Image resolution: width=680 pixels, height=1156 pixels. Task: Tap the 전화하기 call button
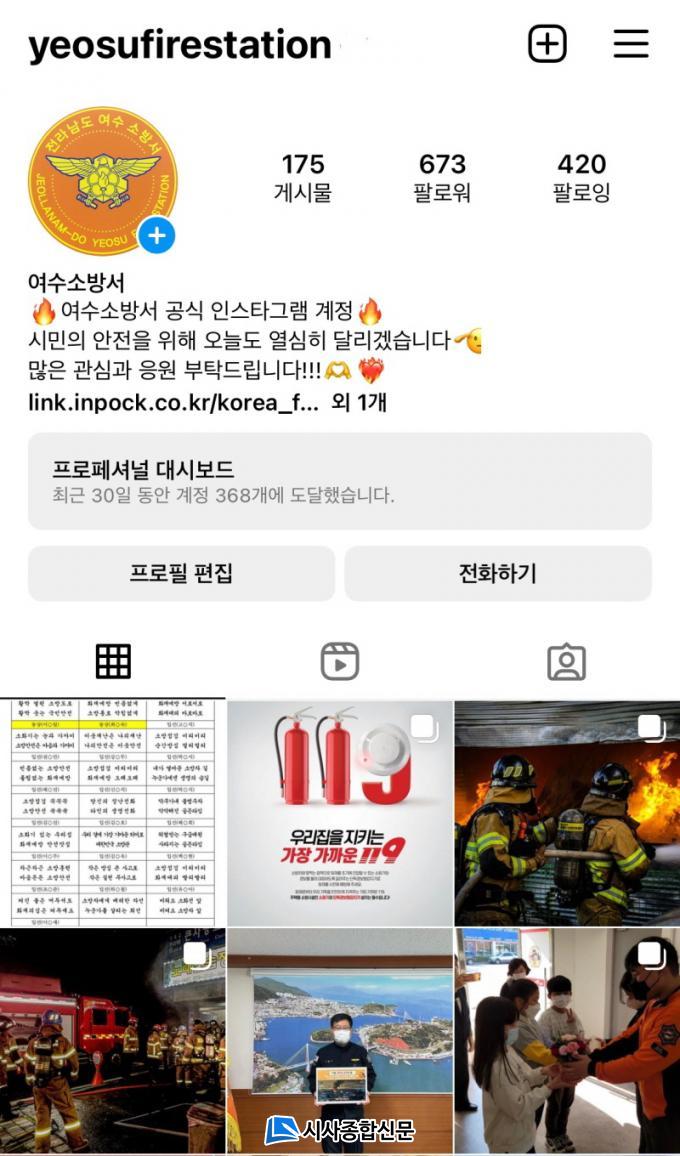497,573
